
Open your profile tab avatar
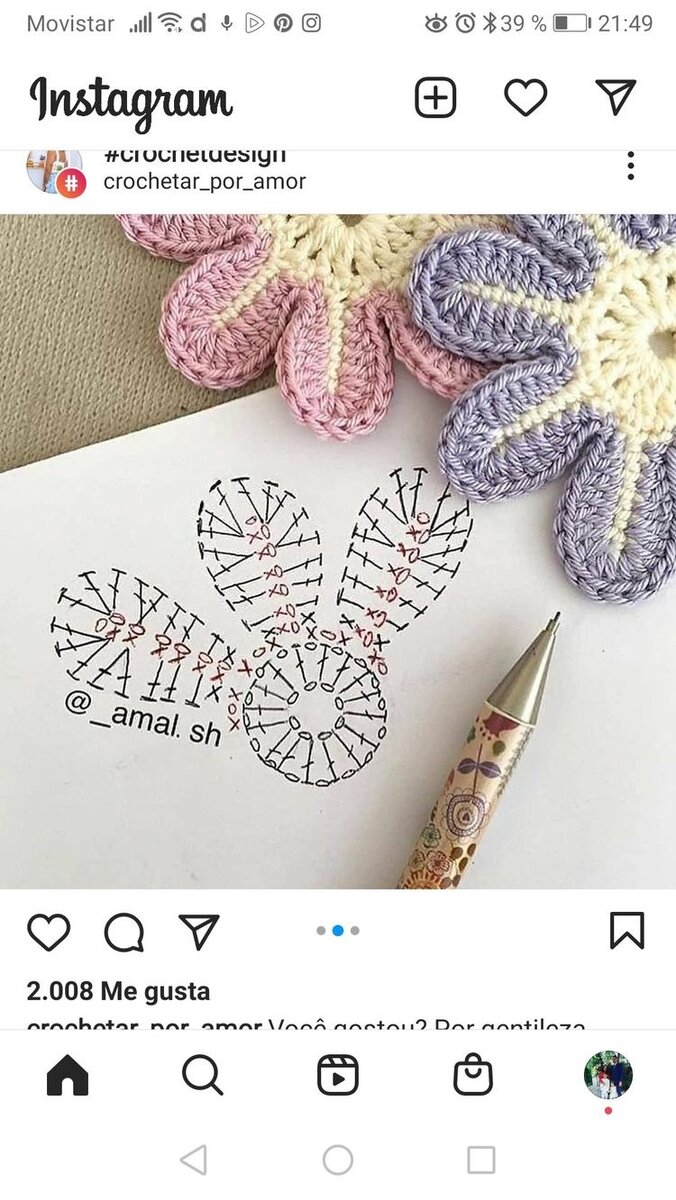pos(608,1076)
